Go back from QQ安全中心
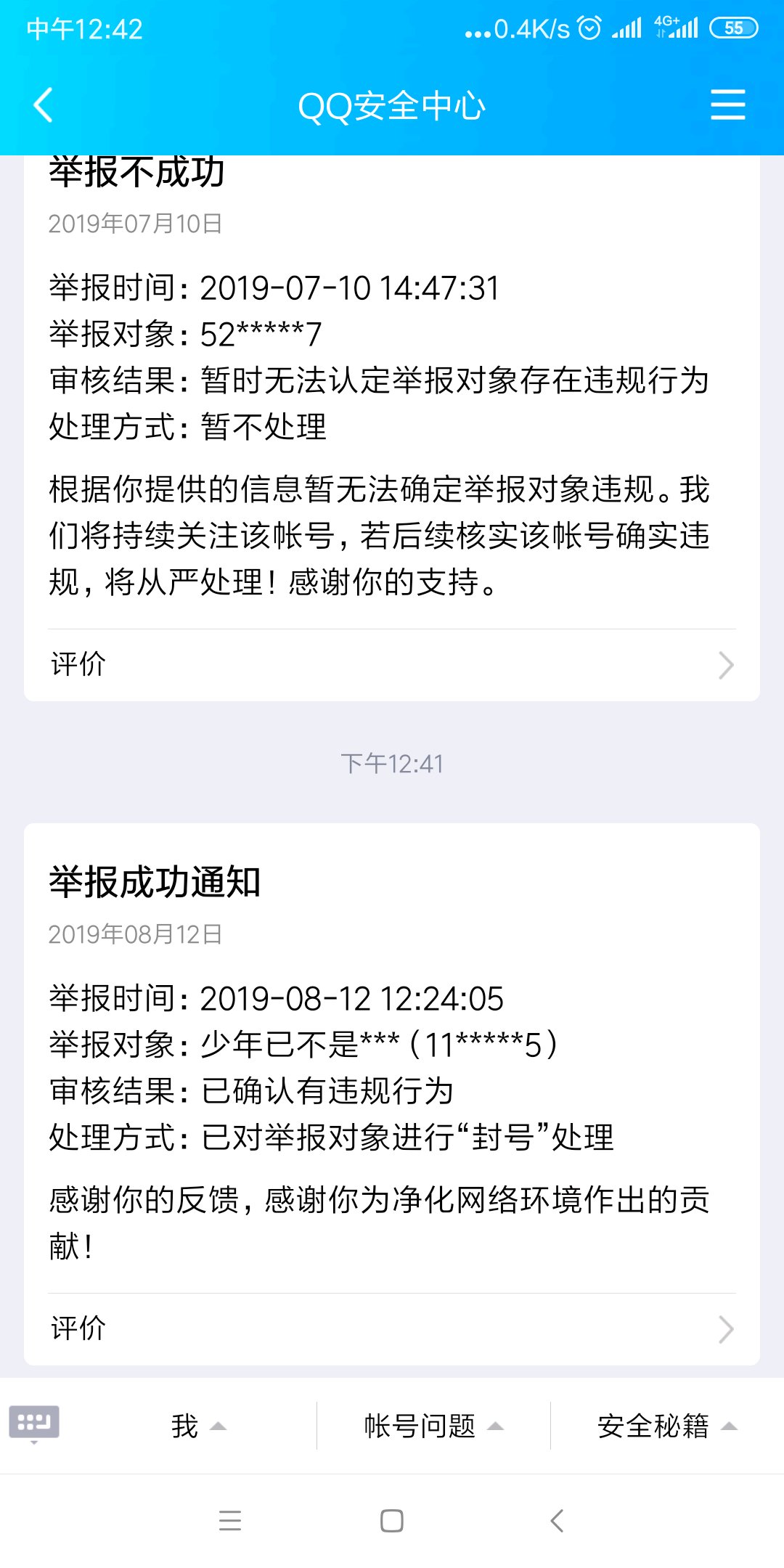The width and height of the screenshot is (784, 1568). [x=44, y=105]
